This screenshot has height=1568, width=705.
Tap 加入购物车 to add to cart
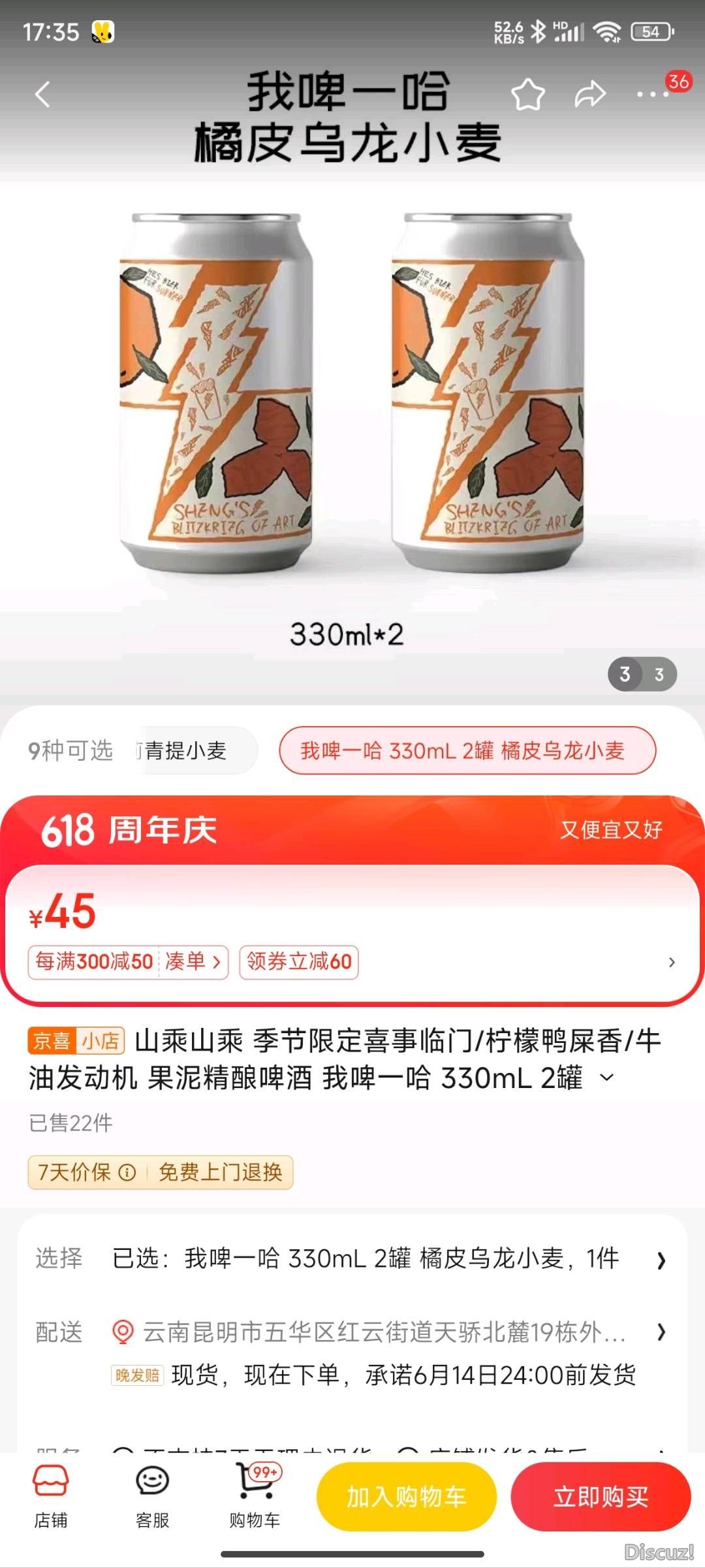click(406, 1496)
